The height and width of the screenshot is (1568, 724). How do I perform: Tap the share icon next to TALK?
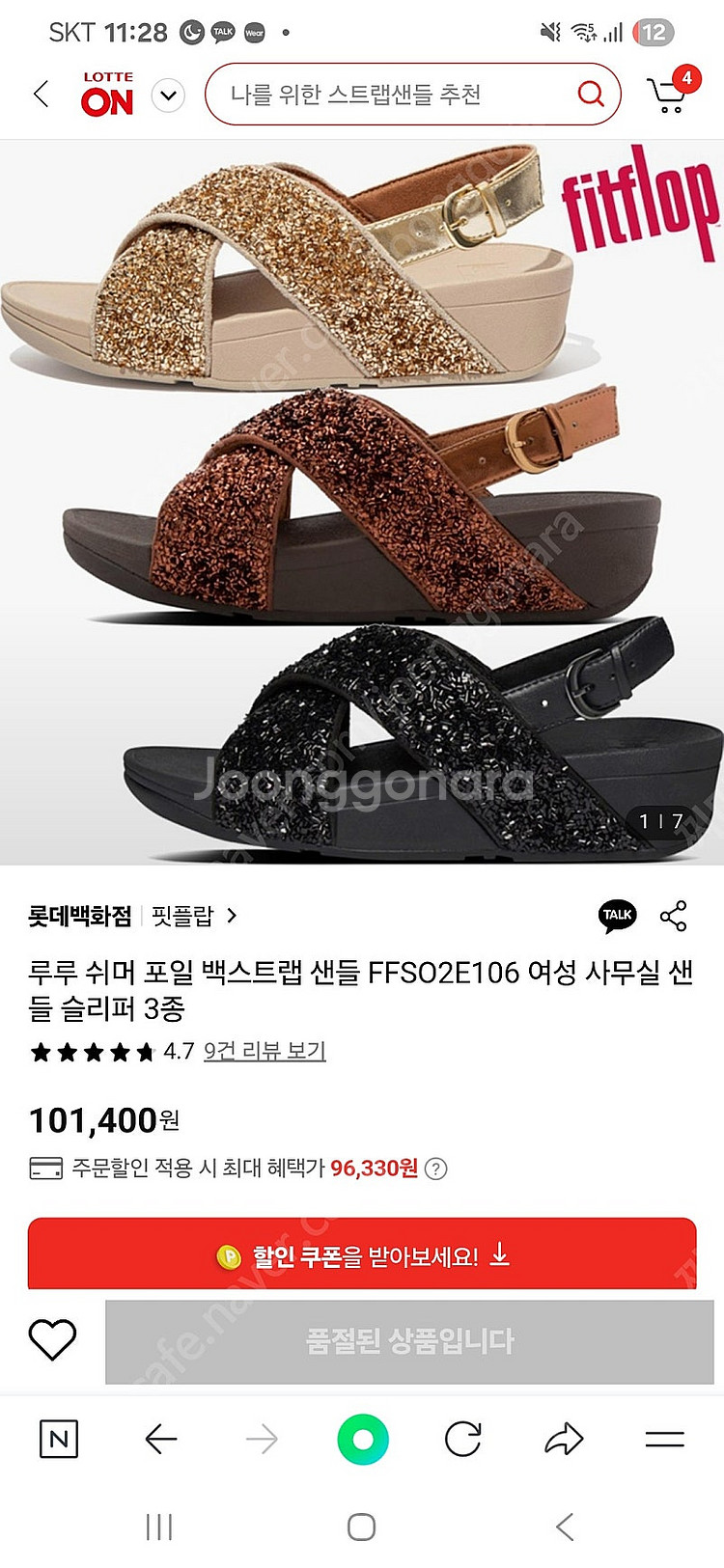[674, 915]
